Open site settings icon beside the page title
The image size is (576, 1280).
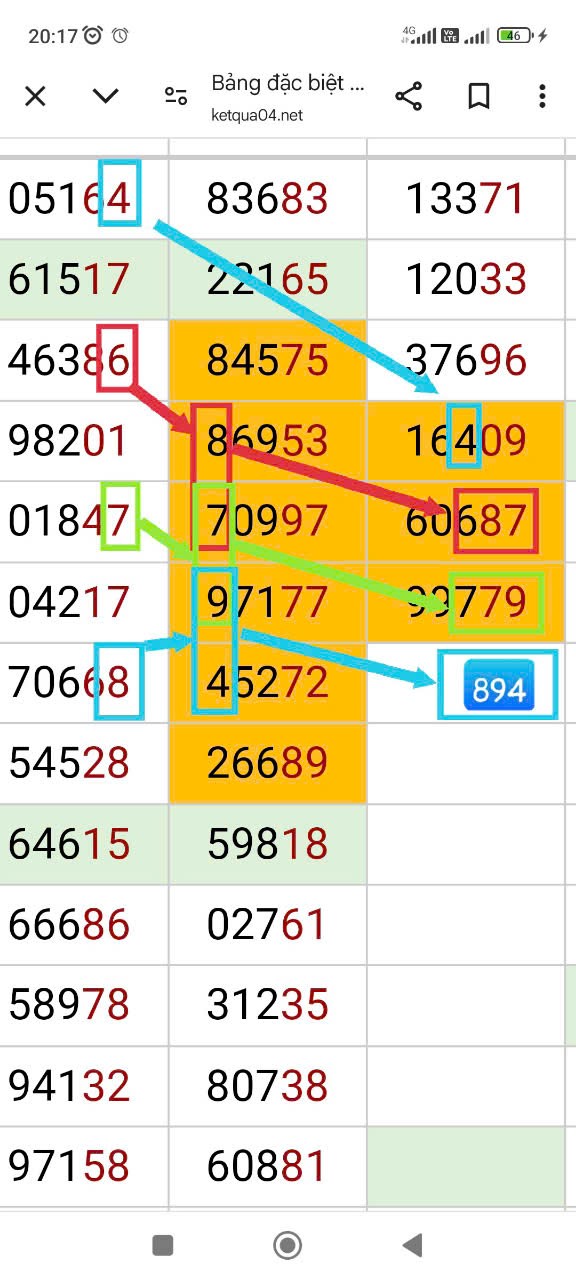[176, 96]
